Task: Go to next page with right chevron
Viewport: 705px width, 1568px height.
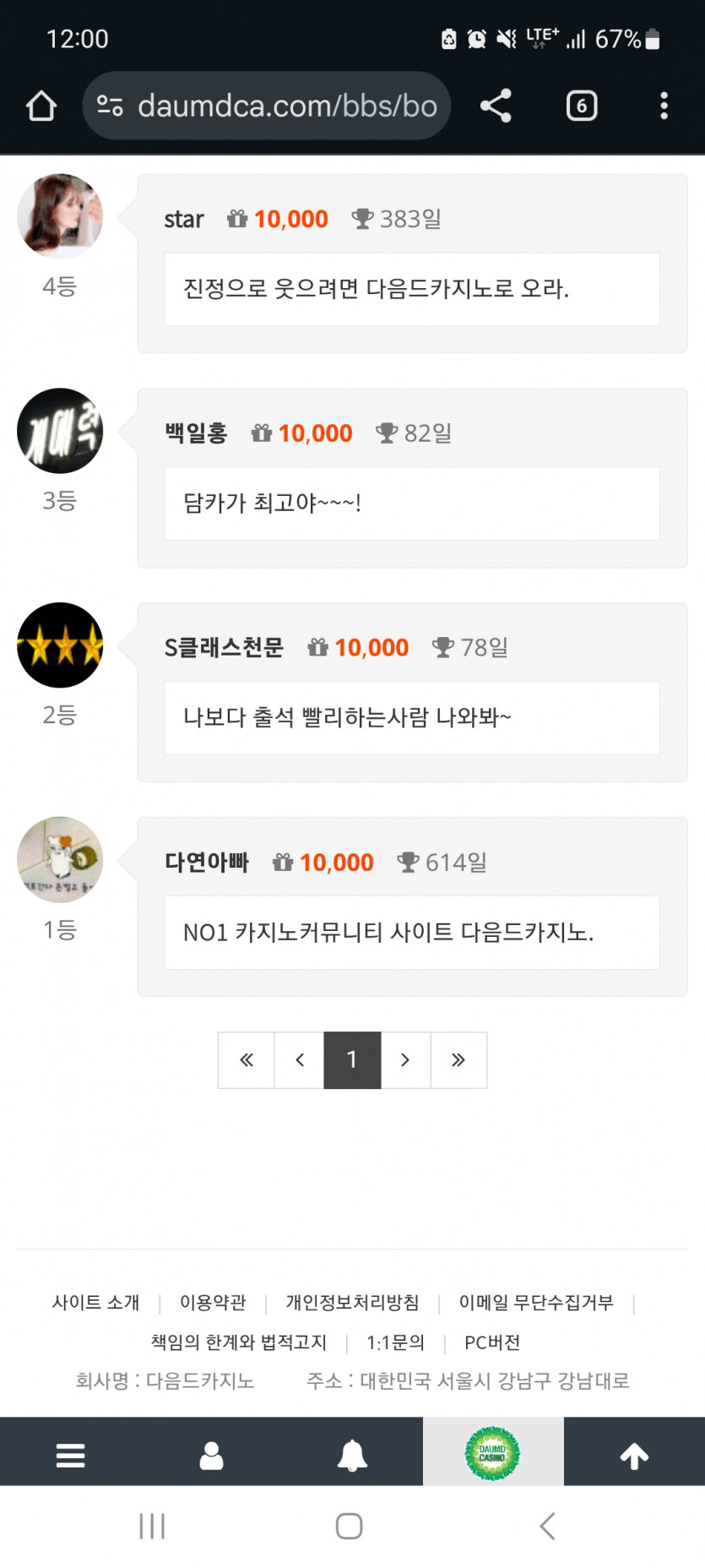Action: 405,1060
